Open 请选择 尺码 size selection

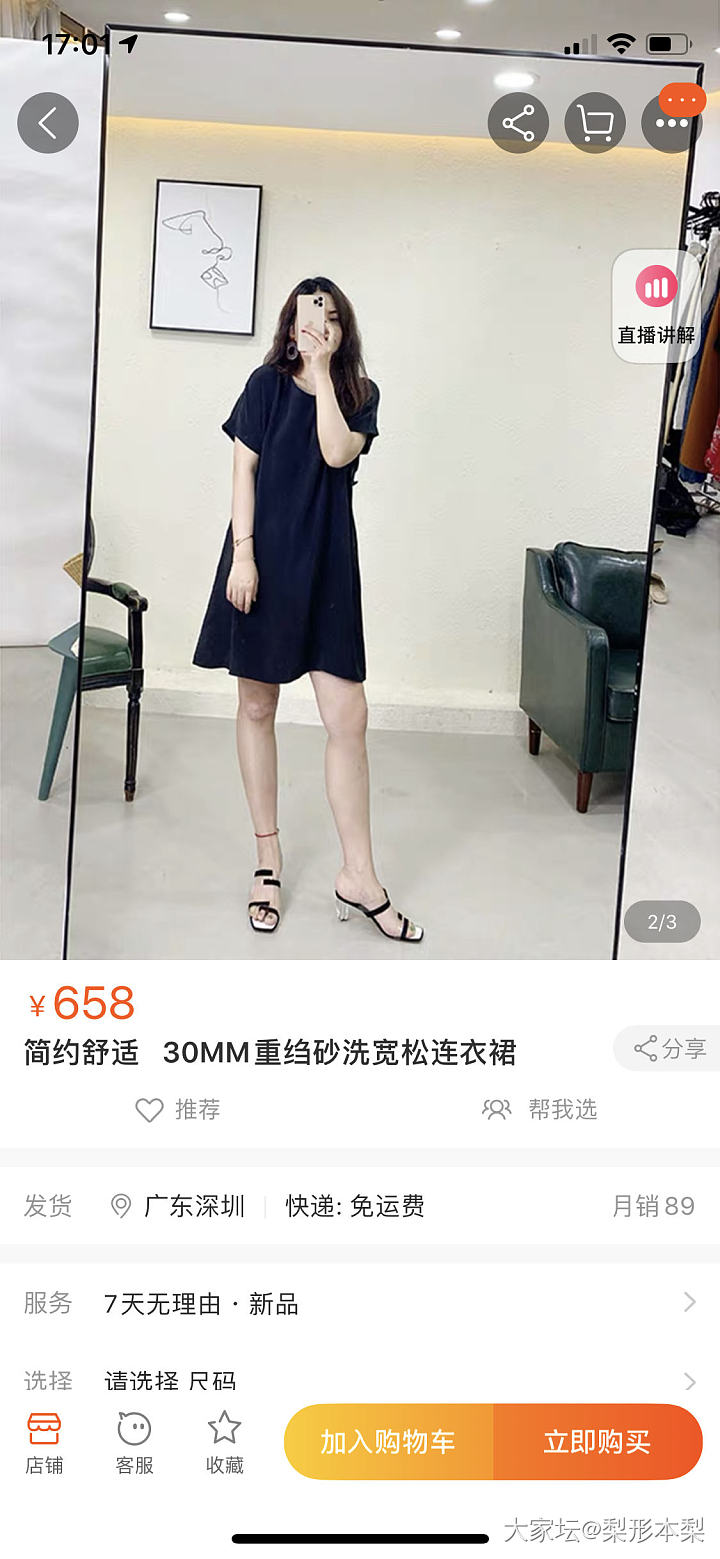pyautogui.click(x=360, y=1381)
